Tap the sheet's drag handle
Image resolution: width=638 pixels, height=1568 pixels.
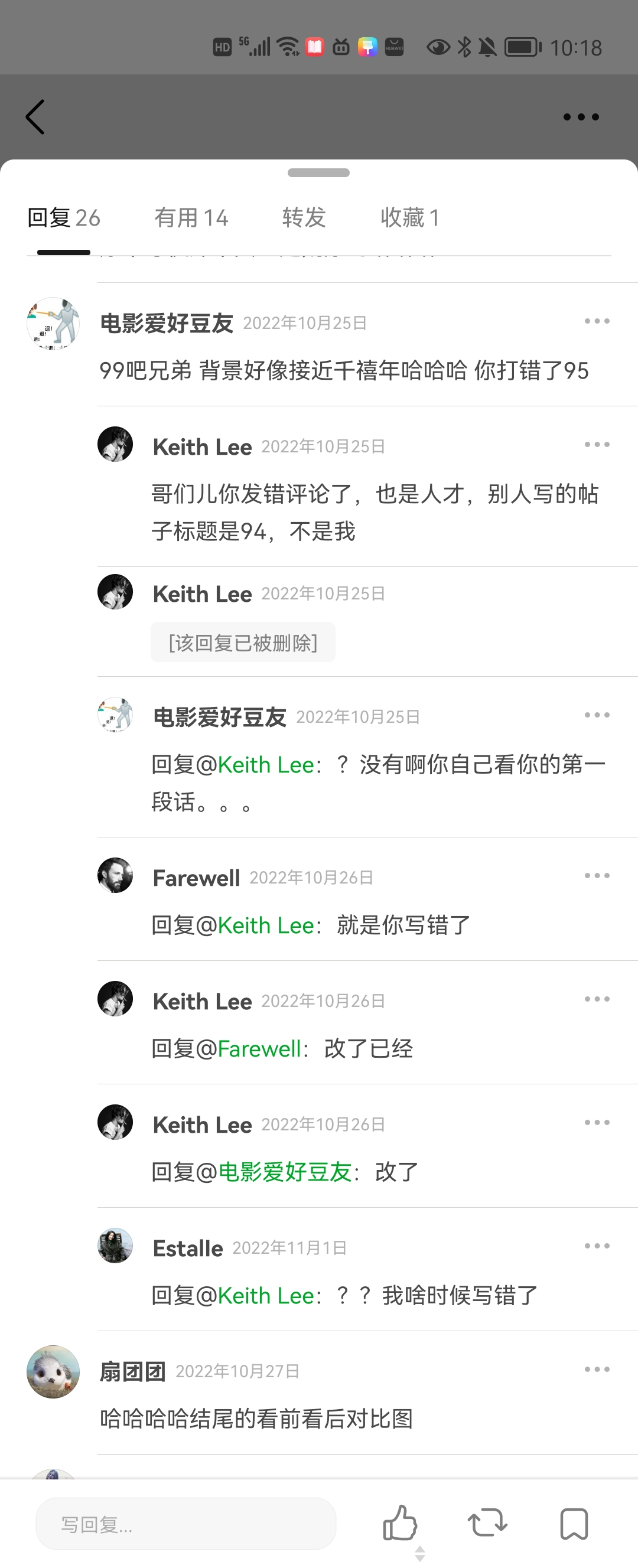tap(318, 173)
